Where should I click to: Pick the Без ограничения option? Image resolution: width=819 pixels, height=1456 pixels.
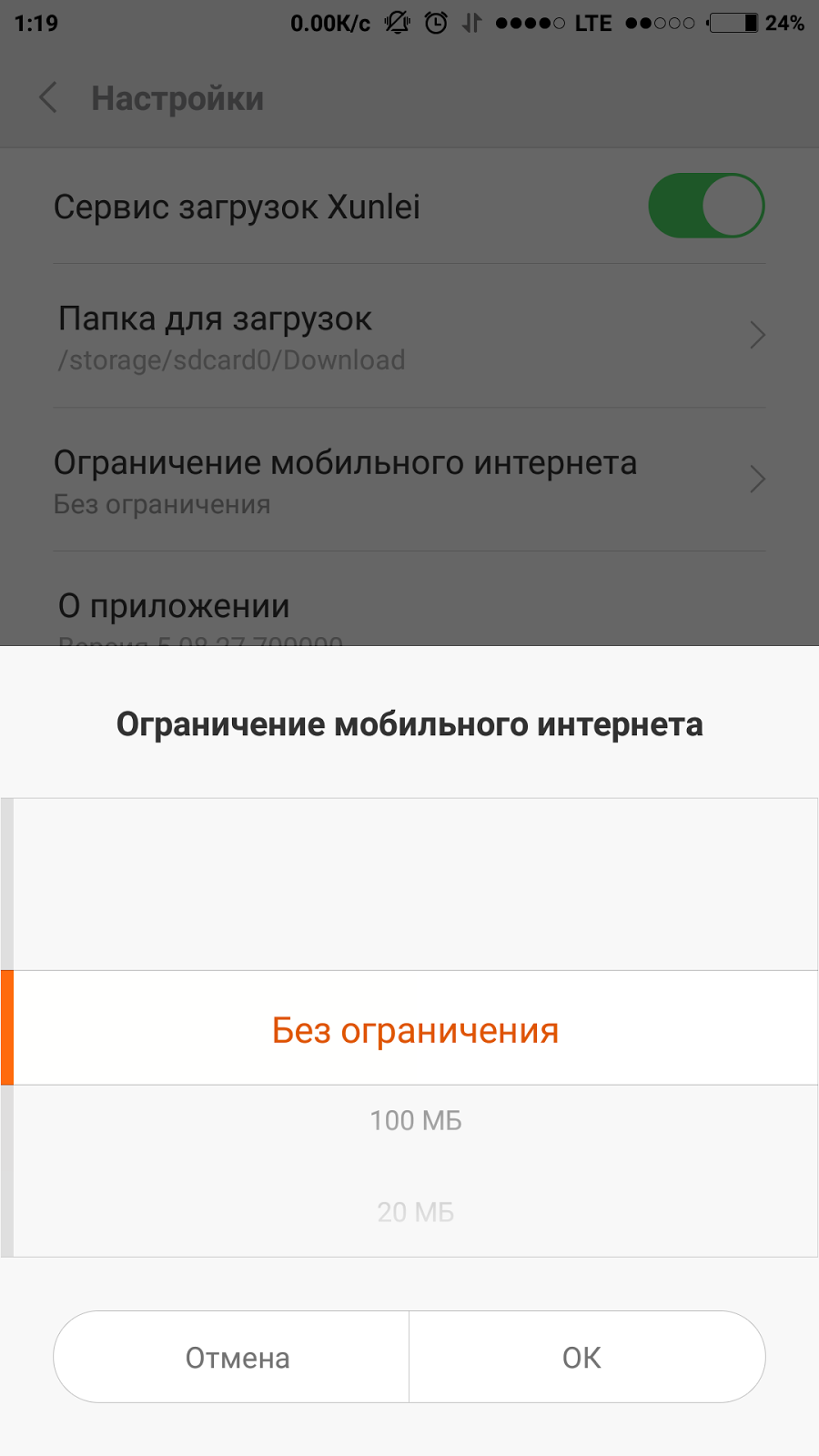(416, 1028)
